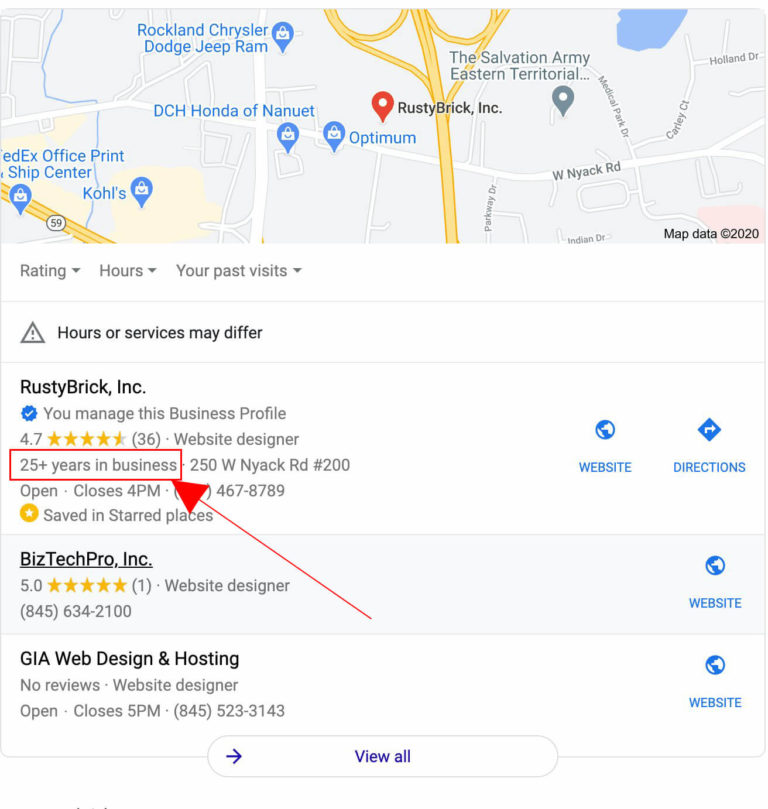The height and width of the screenshot is (809, 768).
Task: Click the globe icon for BizTechPro's website
Action: coord(715,564)
